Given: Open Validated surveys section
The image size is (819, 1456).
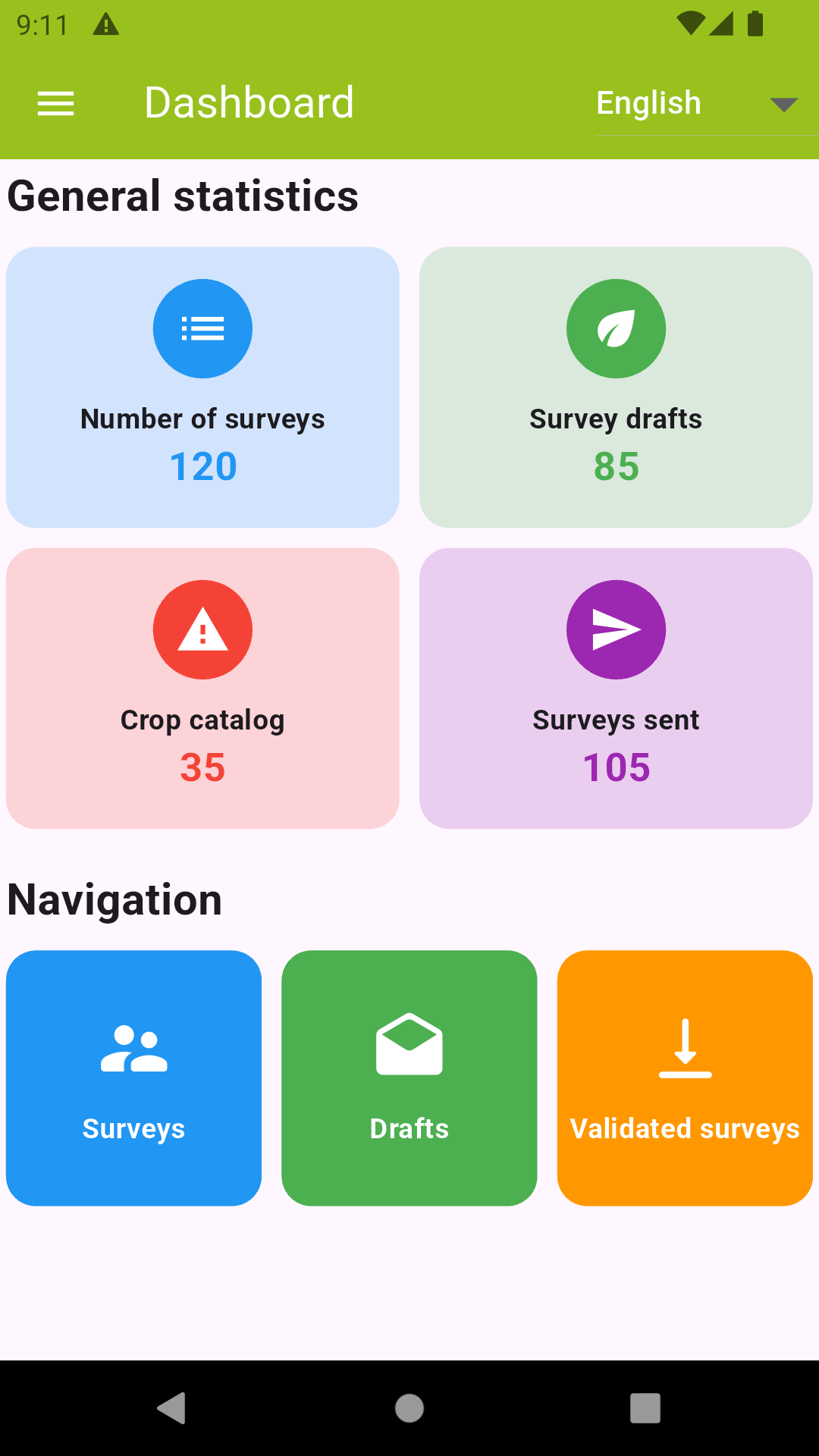Looking at the screenshot, I should point(685,1078).
